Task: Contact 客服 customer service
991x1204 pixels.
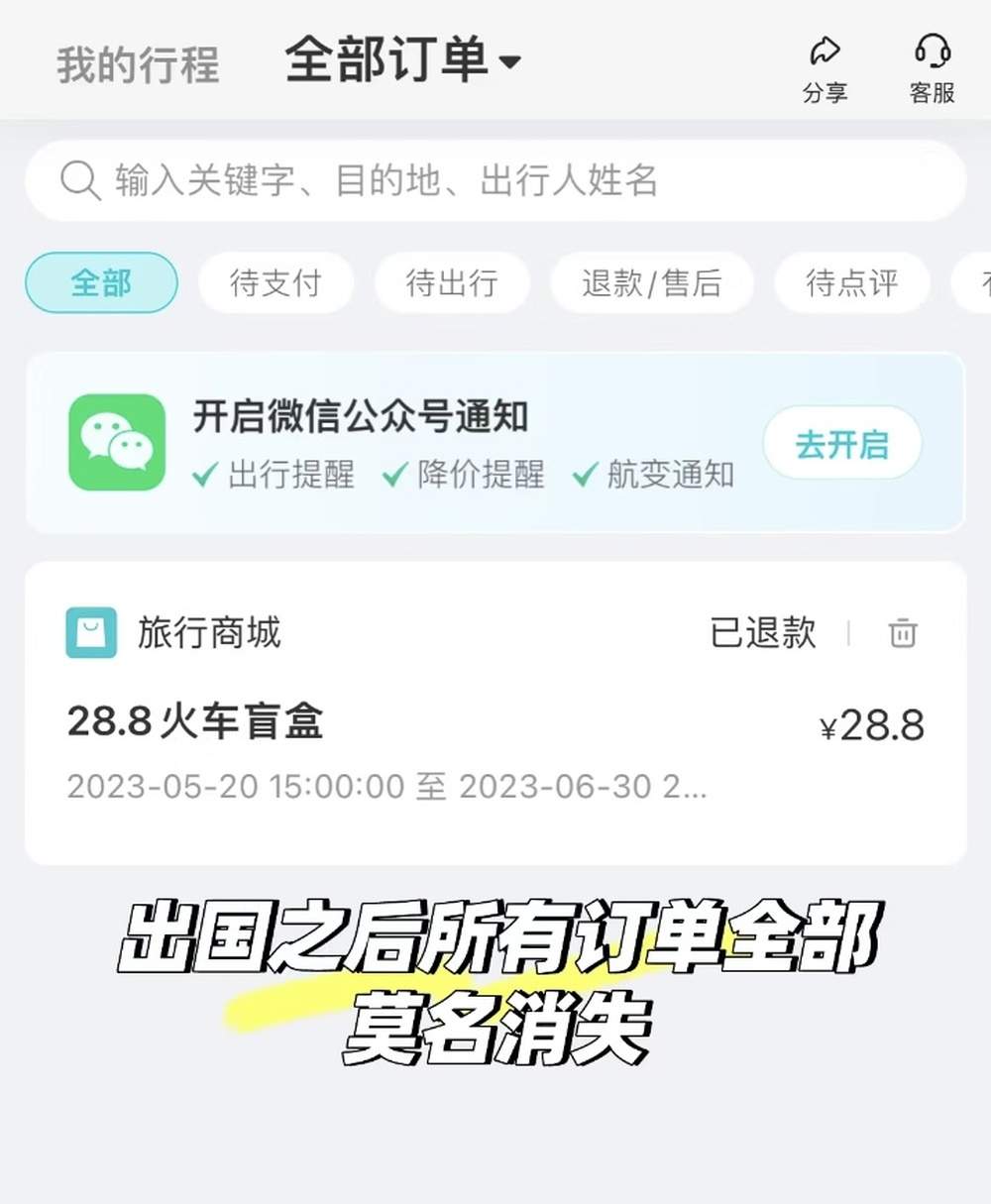Action: (932, 68)
